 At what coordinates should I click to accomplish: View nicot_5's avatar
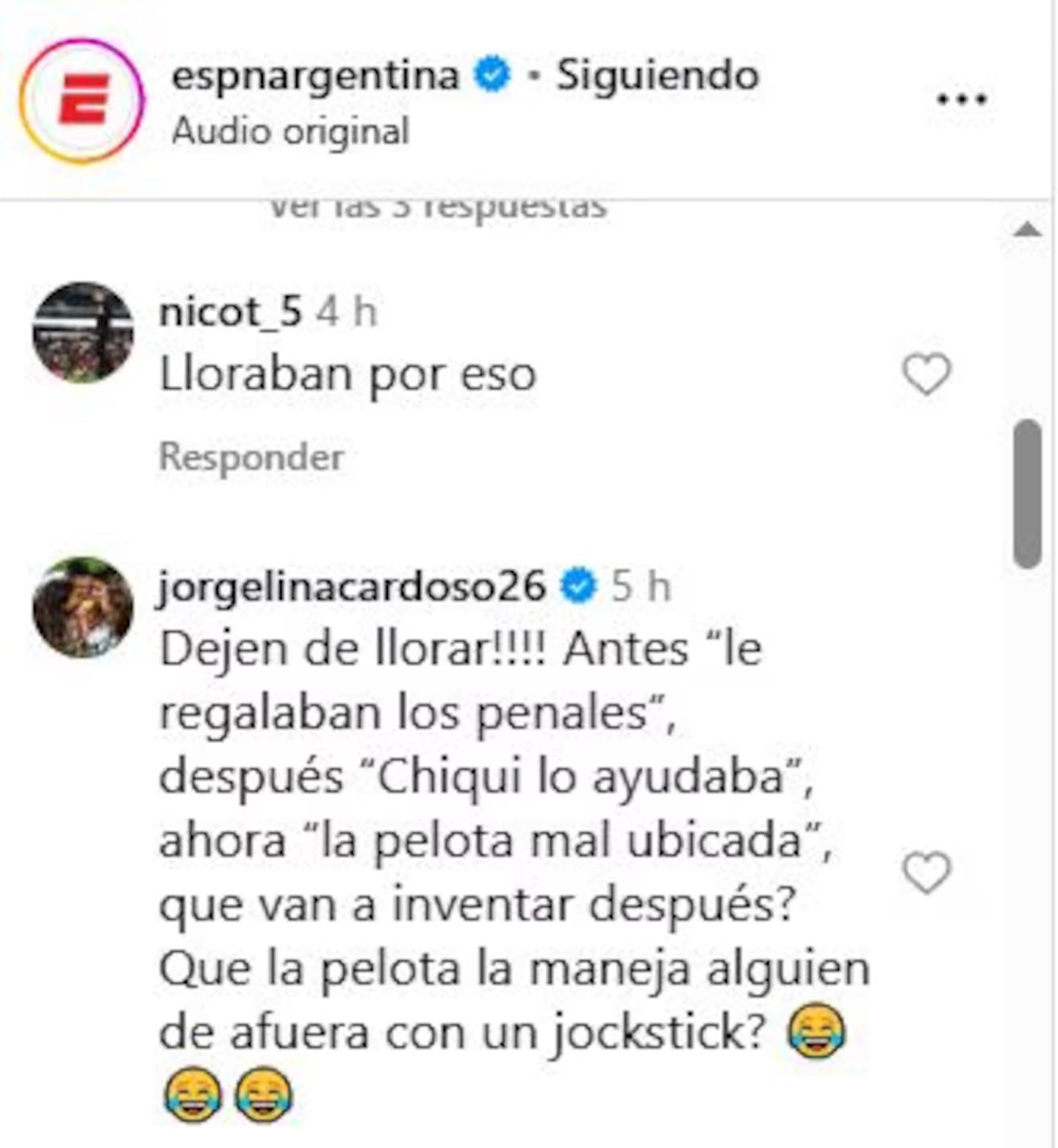[83, 332]
